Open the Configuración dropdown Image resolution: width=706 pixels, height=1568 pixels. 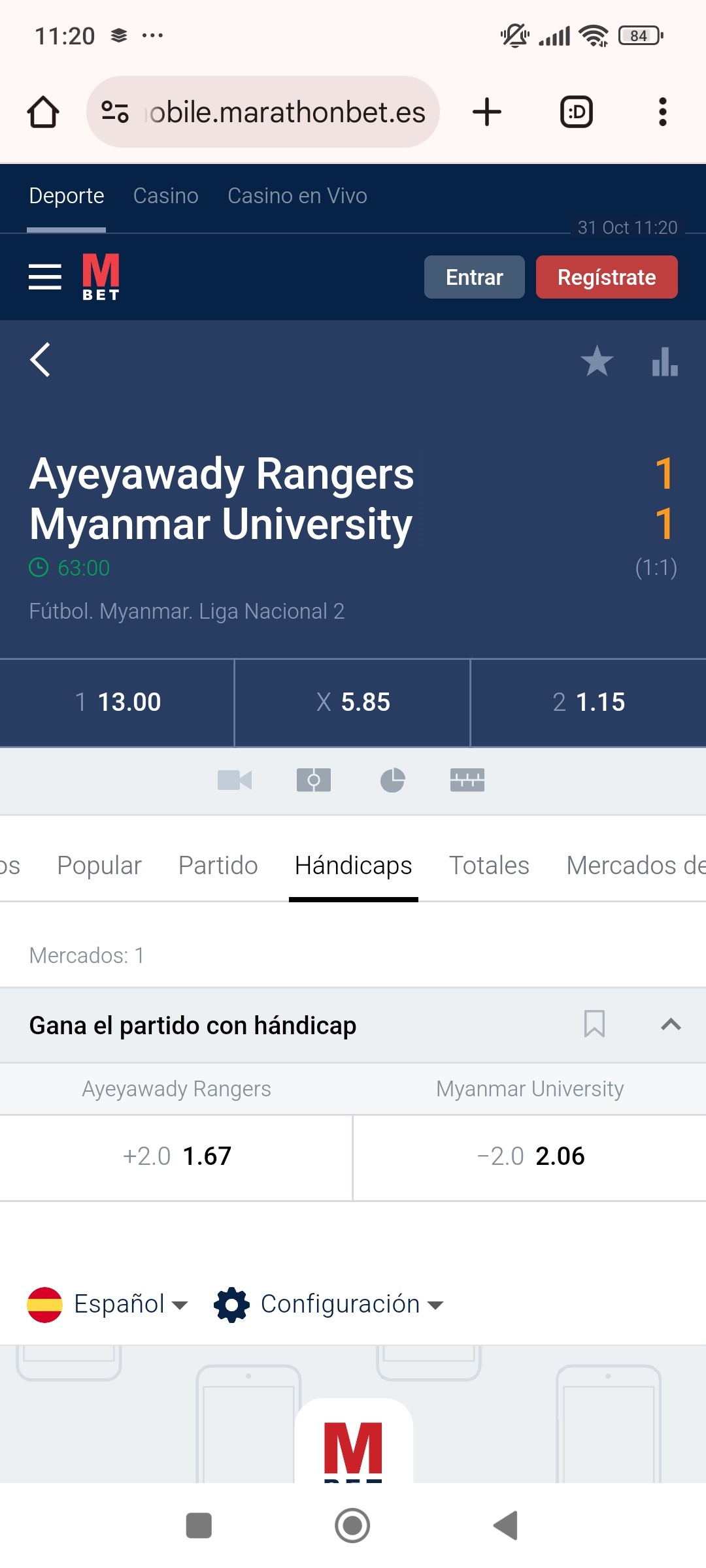(x=329, y=1304)
